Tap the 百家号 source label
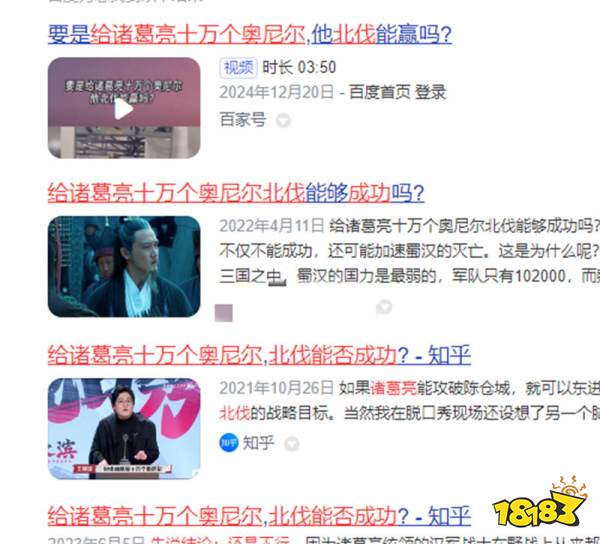 (242, 120)
